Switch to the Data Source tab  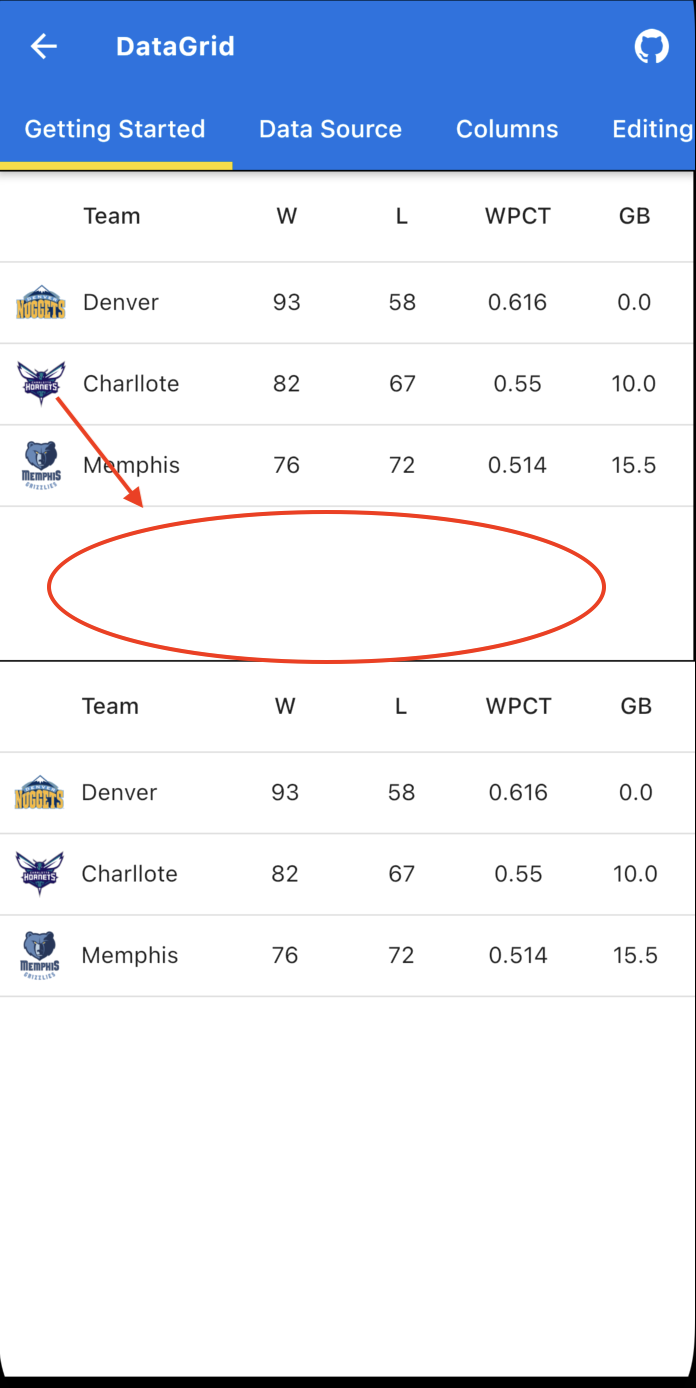point(330,129)
